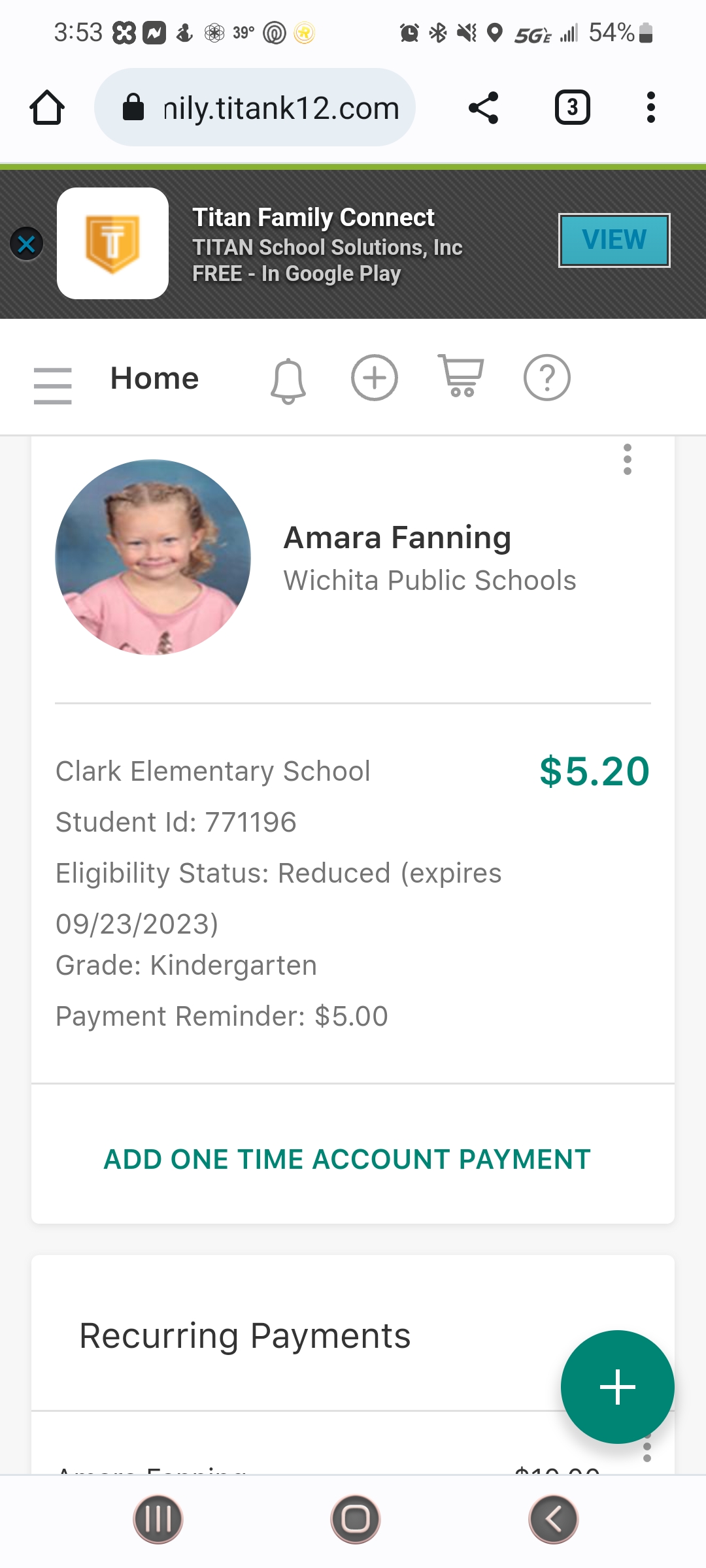Open the shopping cart

(461, 376)
